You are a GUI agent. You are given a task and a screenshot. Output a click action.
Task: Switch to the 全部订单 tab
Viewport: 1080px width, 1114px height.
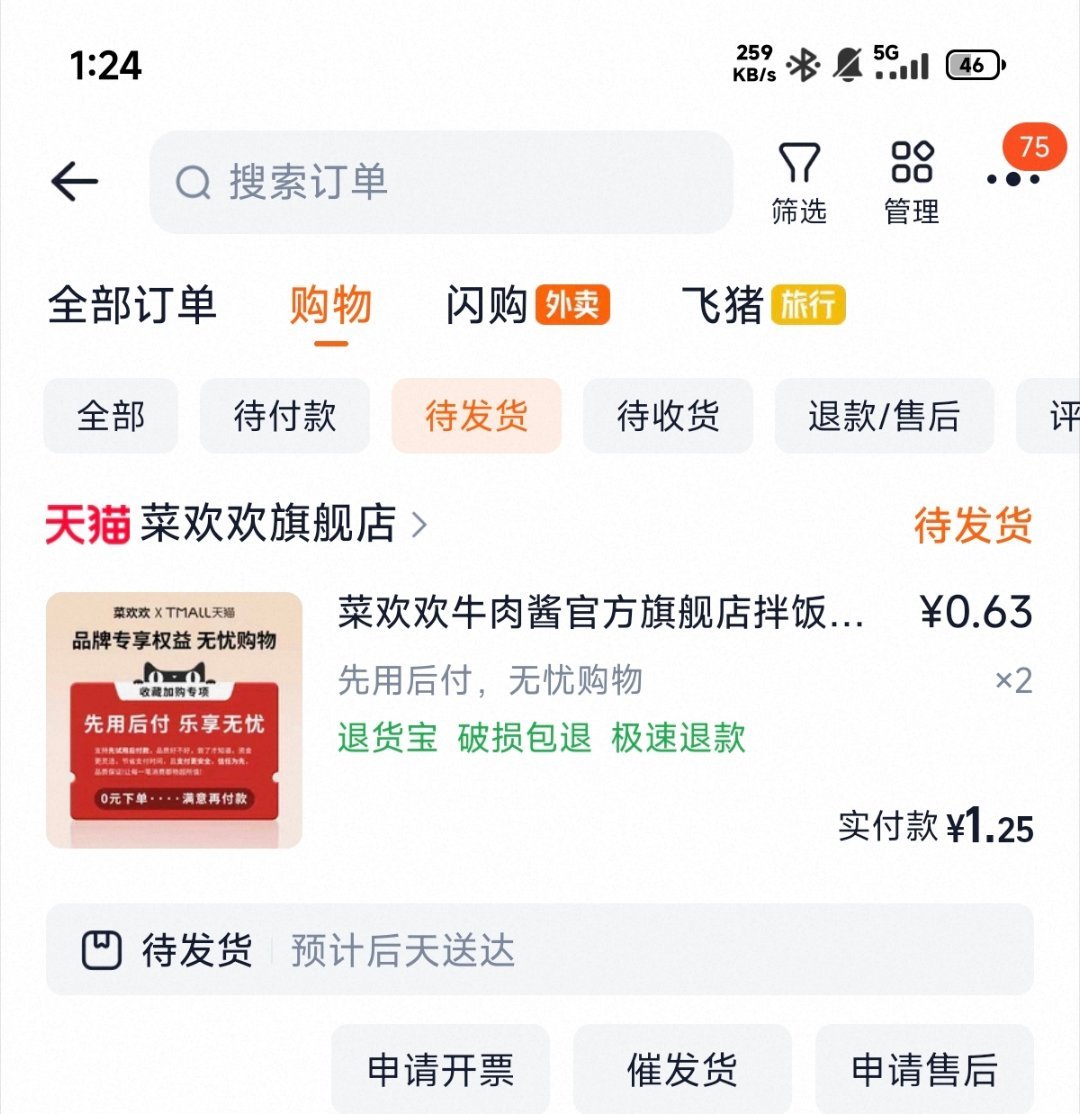(132, 305)
